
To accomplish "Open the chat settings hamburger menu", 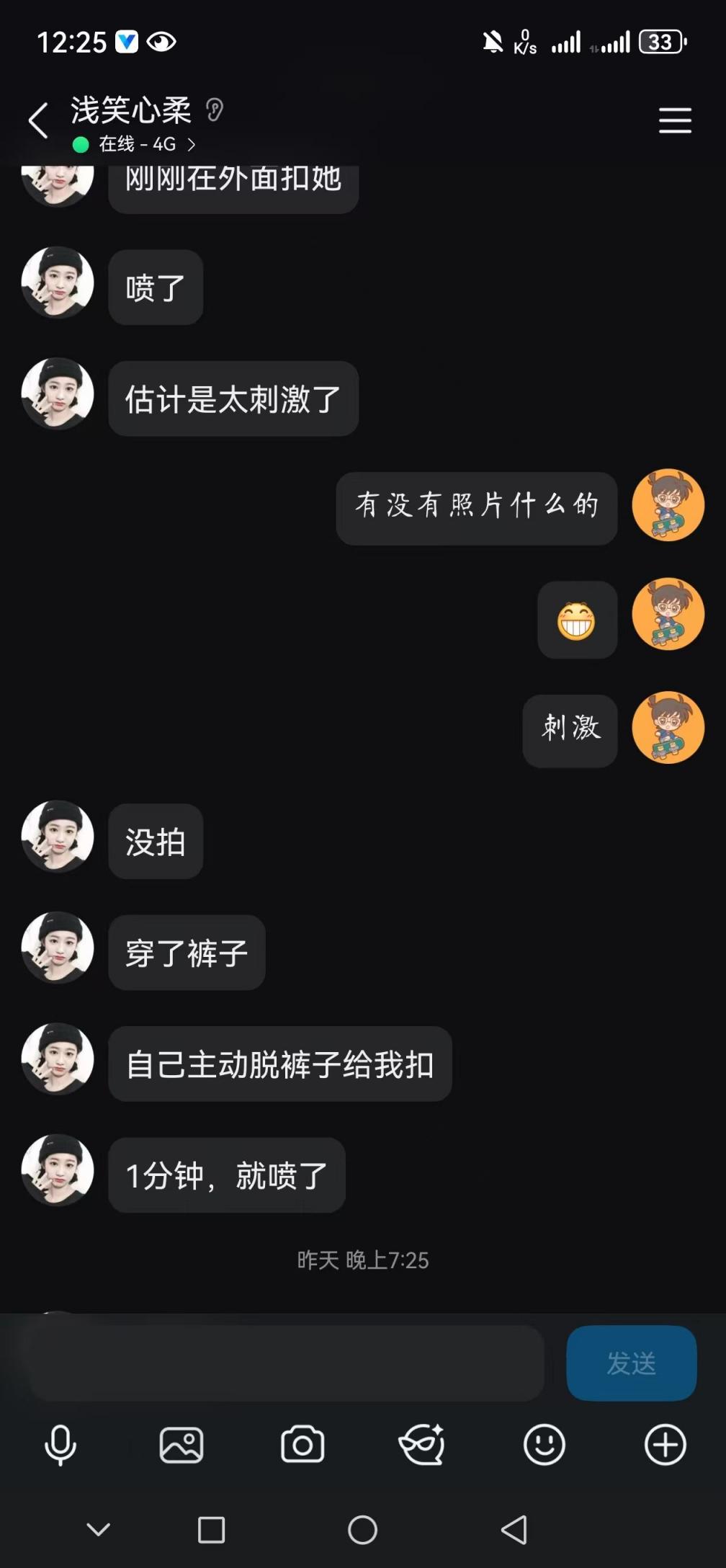I will 675,120.
